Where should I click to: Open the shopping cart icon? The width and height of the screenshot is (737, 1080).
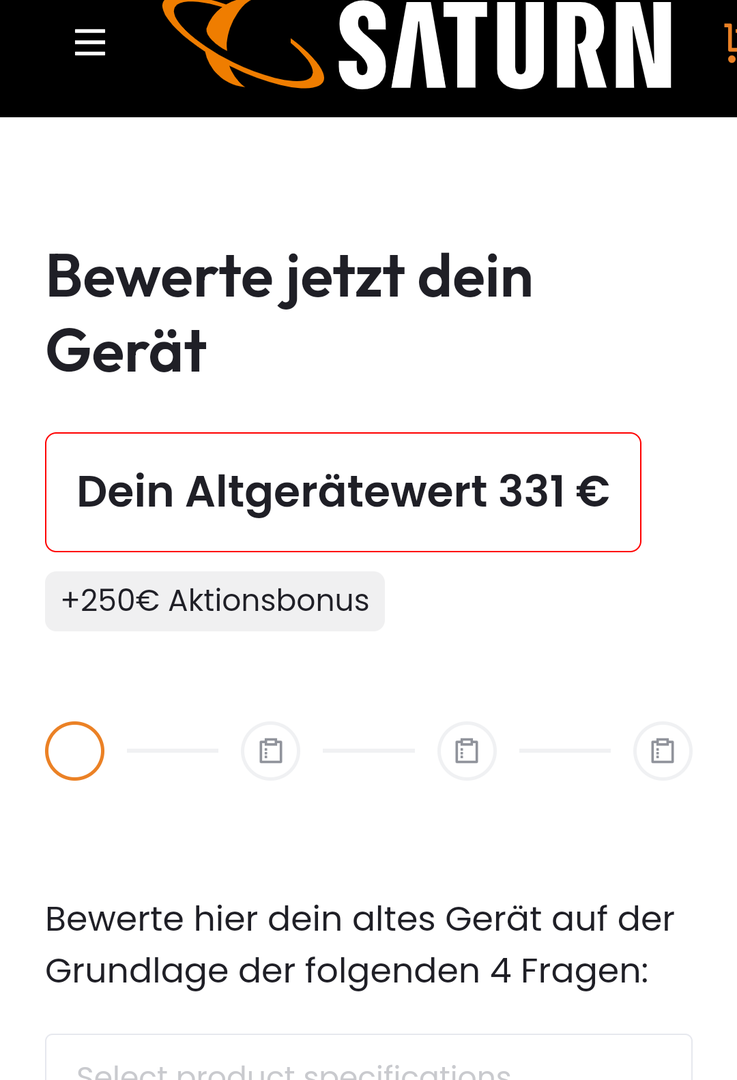(730, 43)
